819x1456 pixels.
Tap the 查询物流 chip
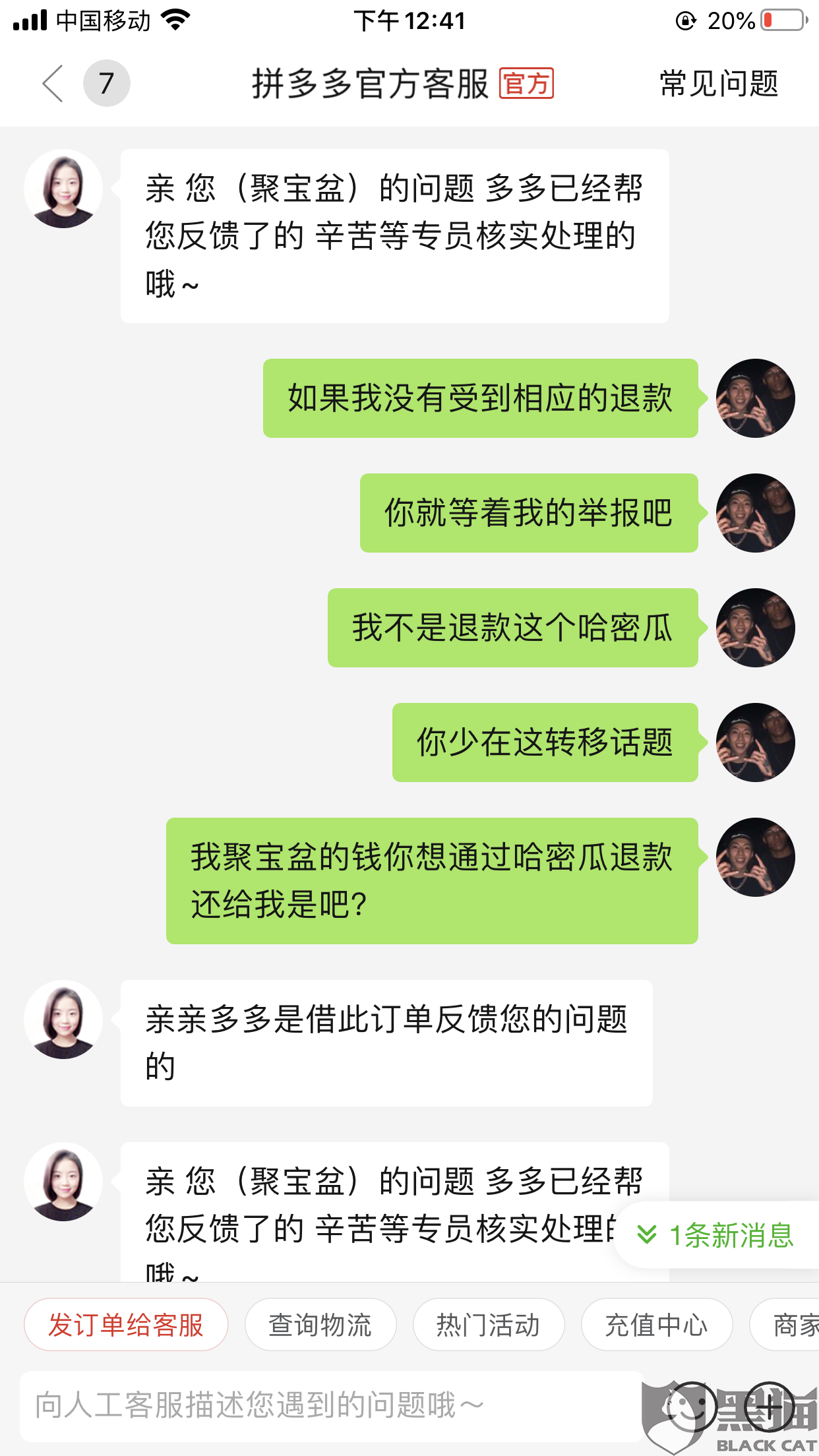(320, 1325)
